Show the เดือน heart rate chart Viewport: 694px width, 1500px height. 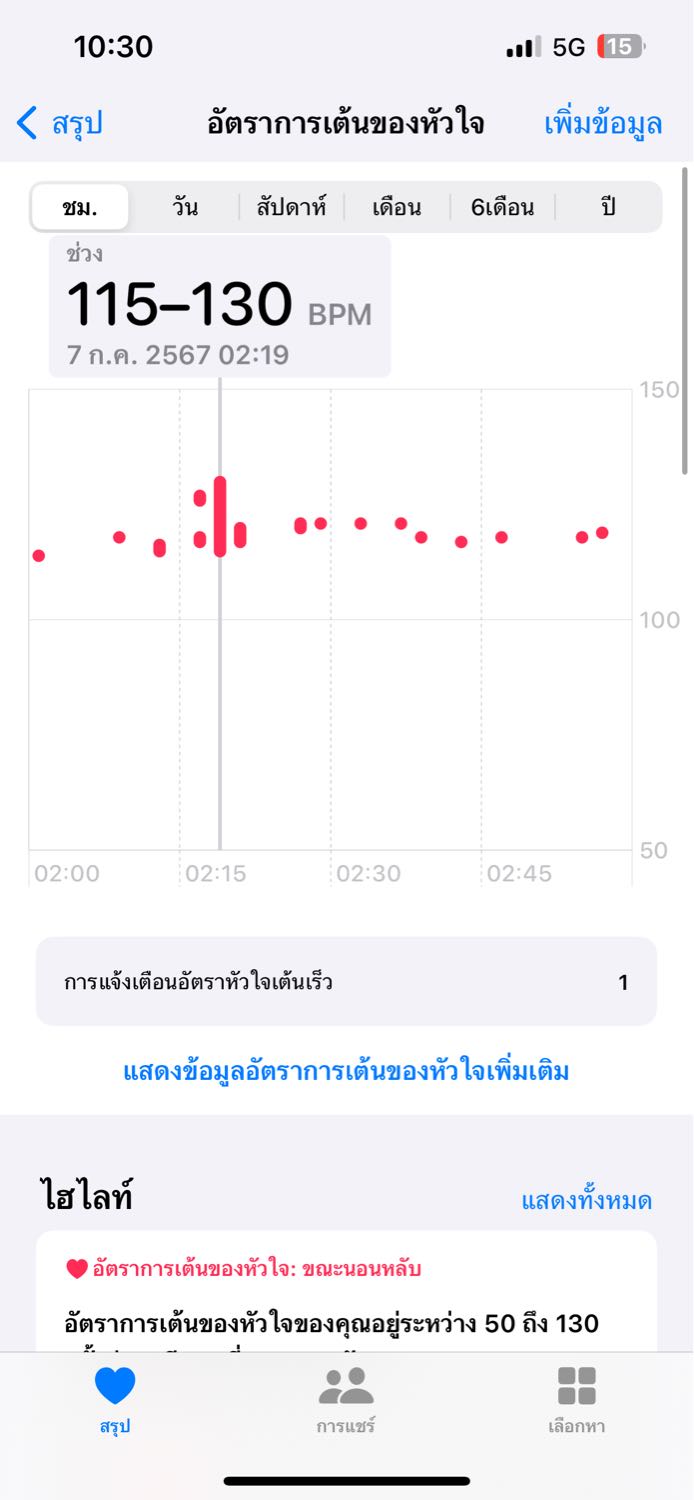pyautogui.click(x=396, y=208)
